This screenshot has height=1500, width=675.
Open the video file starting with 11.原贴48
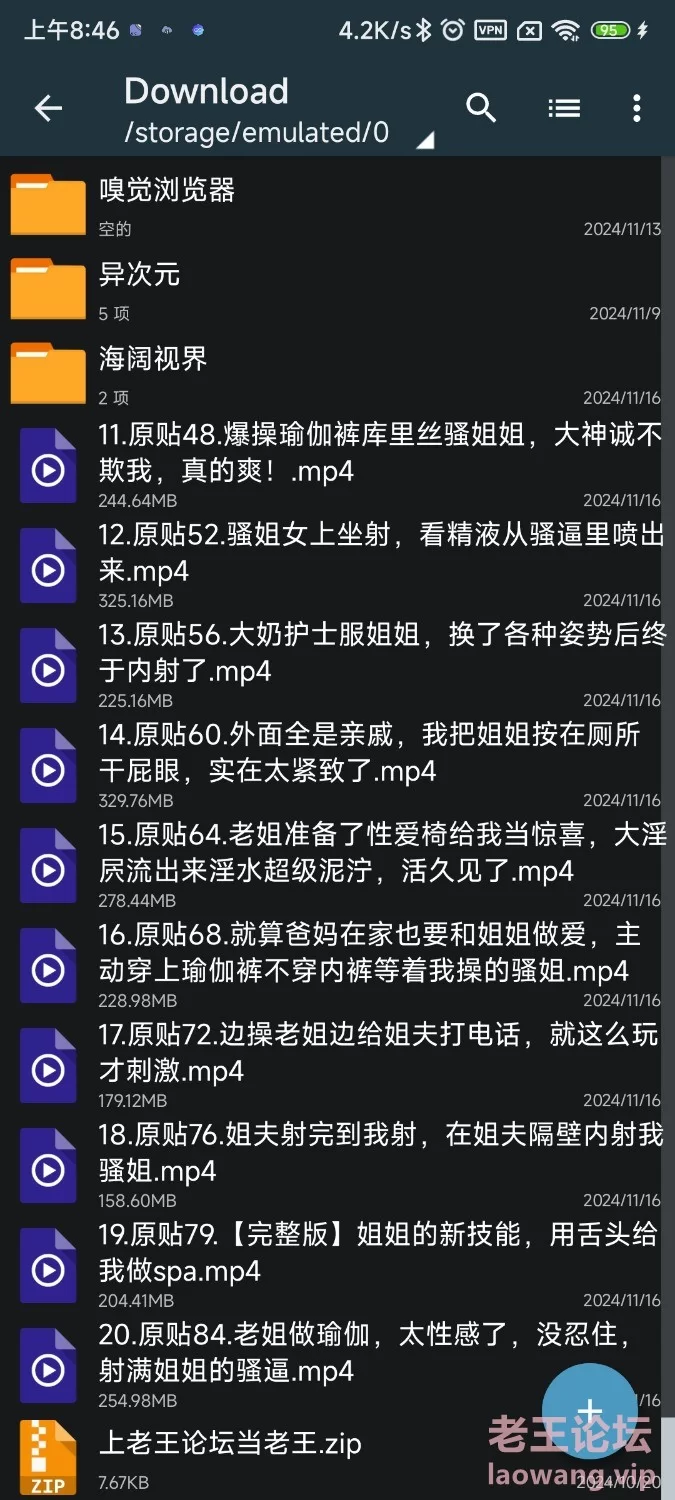[x=337, y=465]
